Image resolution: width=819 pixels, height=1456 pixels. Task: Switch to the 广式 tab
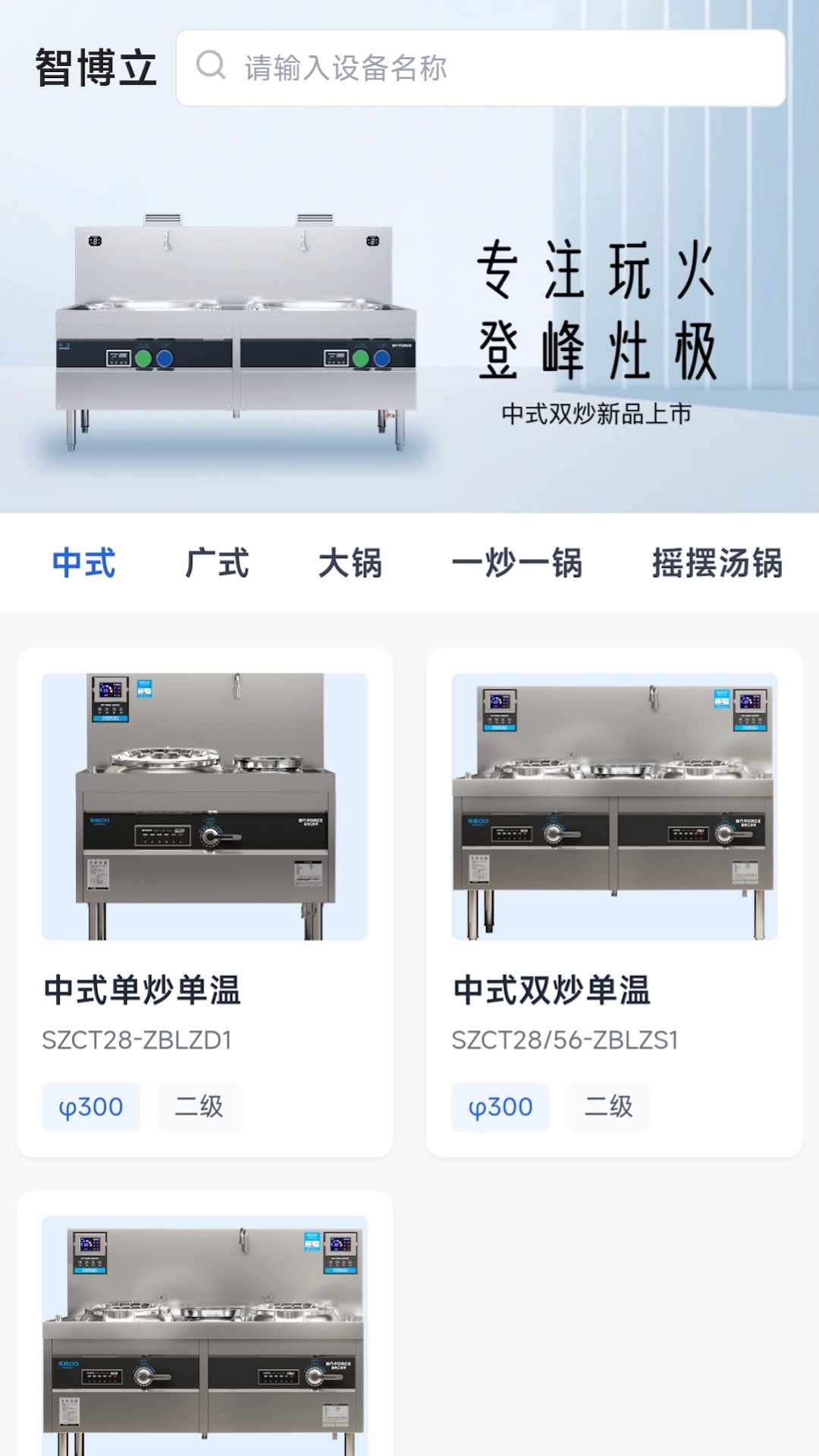tap(217, 563)
